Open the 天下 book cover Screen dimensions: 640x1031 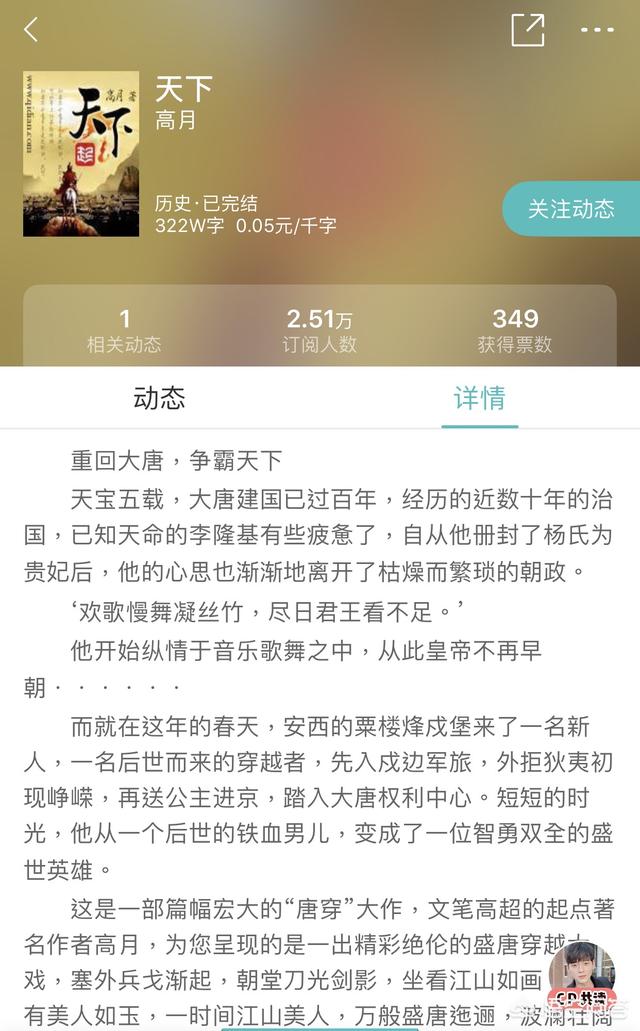tap(81, 154)
